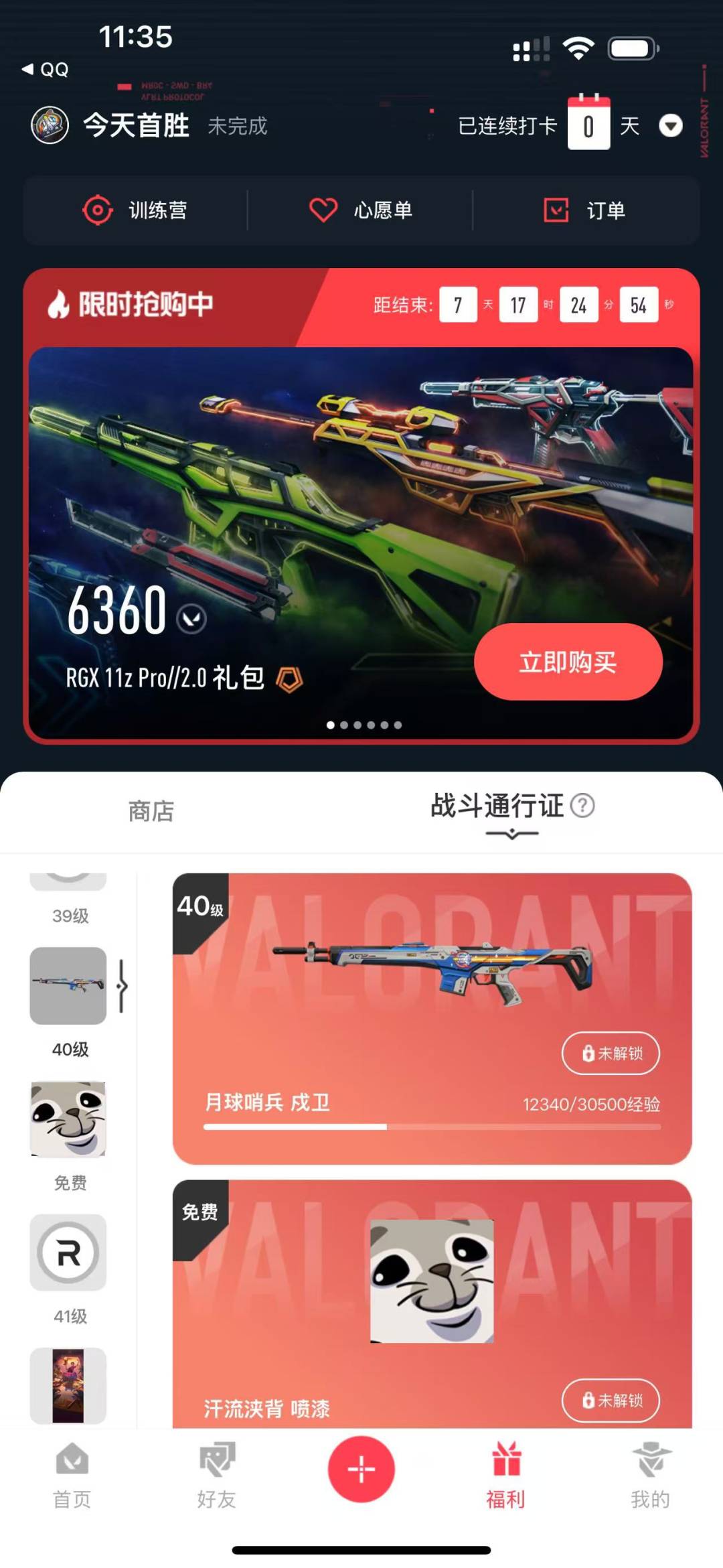Image resolution: width=723 pixels, height=1568 pixels.
Task: Tap 未解锁 on 汗流浃背 喷漆 card
Action: click(x=611, y=1400)
